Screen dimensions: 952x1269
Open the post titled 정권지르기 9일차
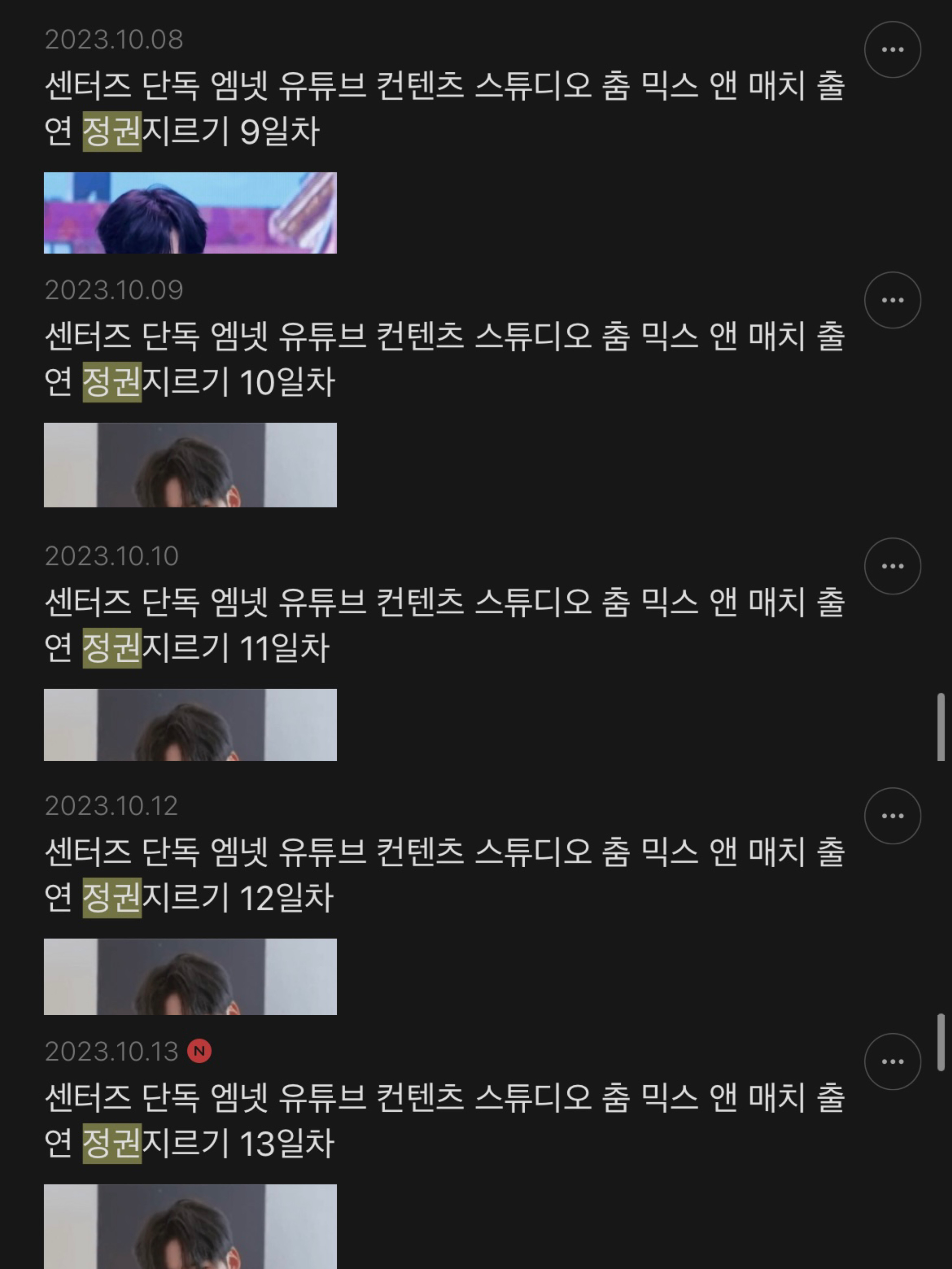click(445, 109)
